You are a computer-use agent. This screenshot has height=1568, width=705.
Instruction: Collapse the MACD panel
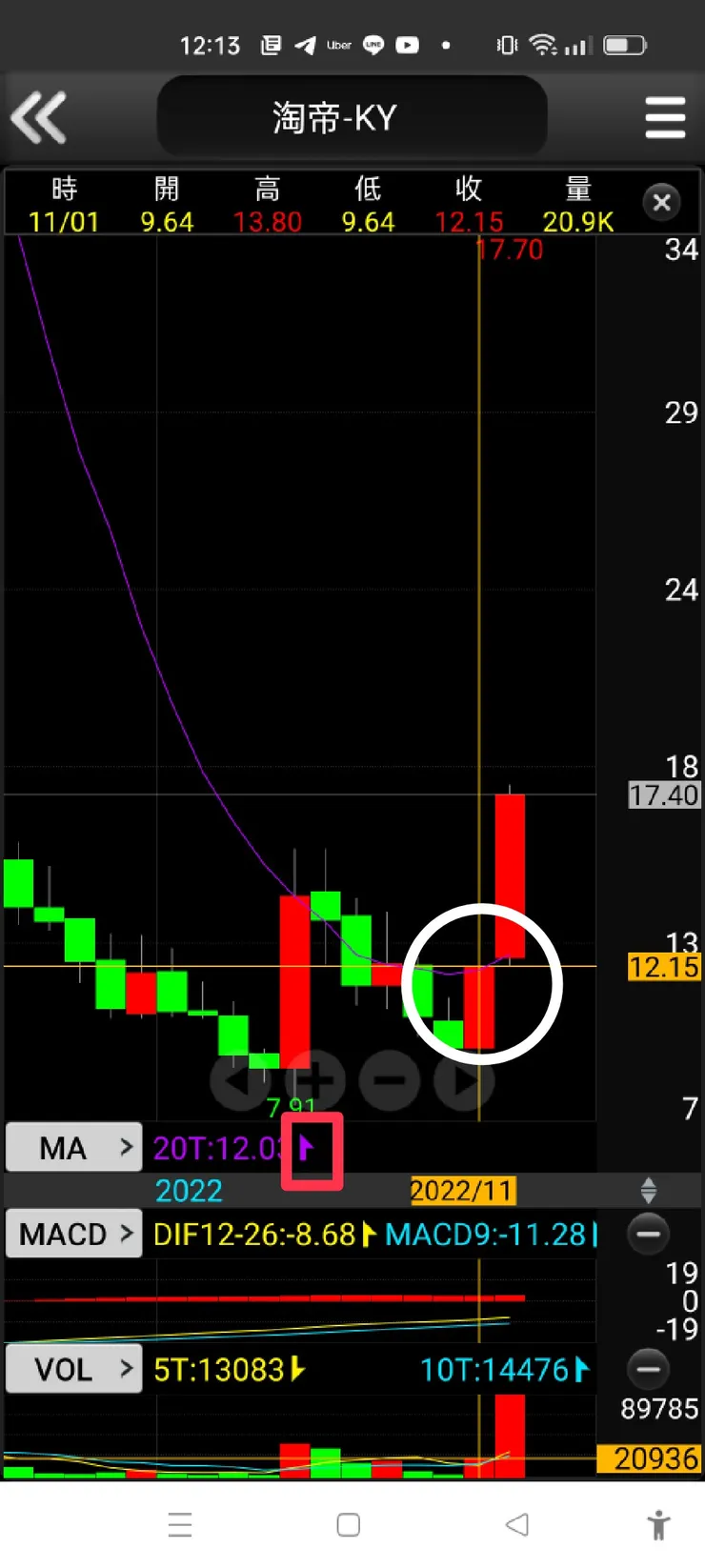coord(648,1234)
